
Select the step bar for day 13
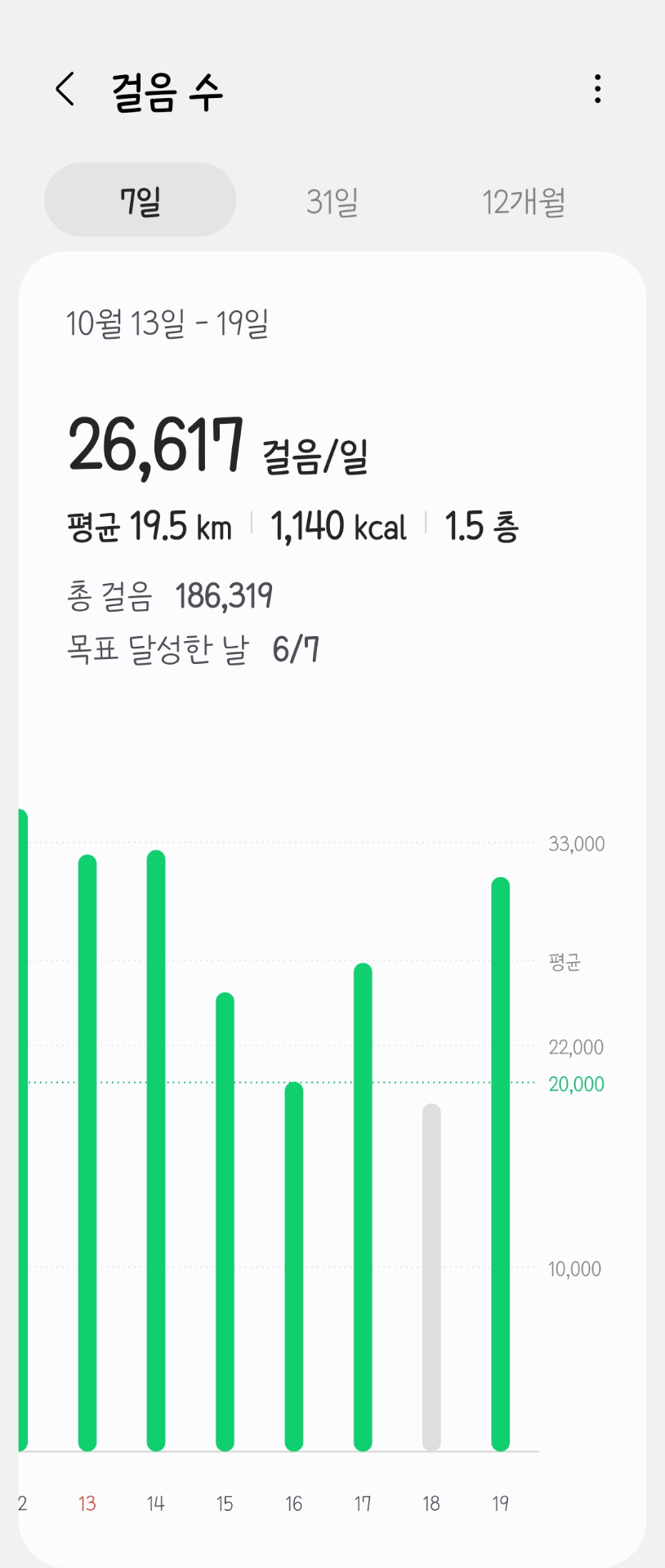coord(87,1151)
